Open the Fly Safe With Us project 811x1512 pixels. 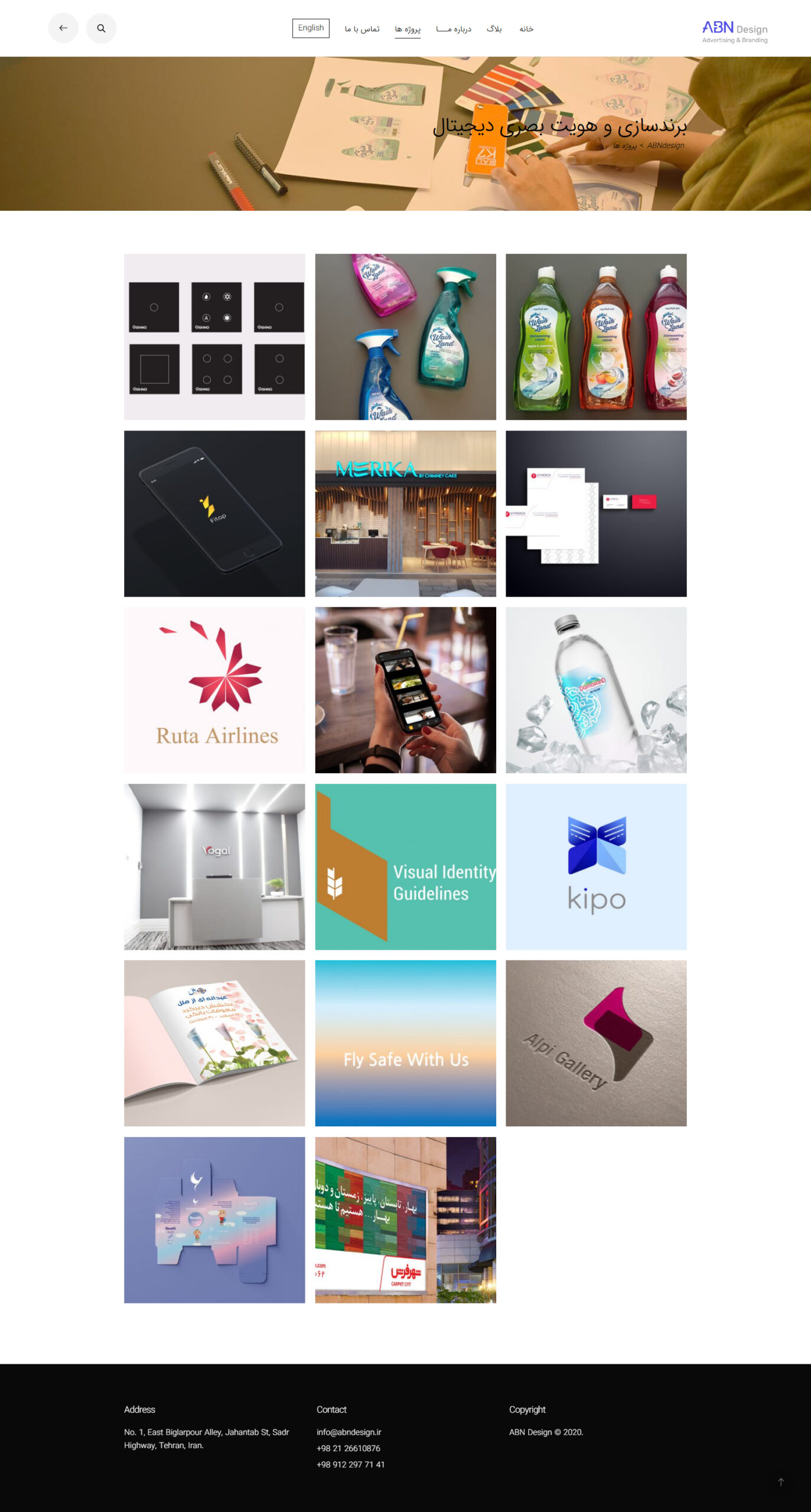pyautogui.click(x=405, y=1042)
